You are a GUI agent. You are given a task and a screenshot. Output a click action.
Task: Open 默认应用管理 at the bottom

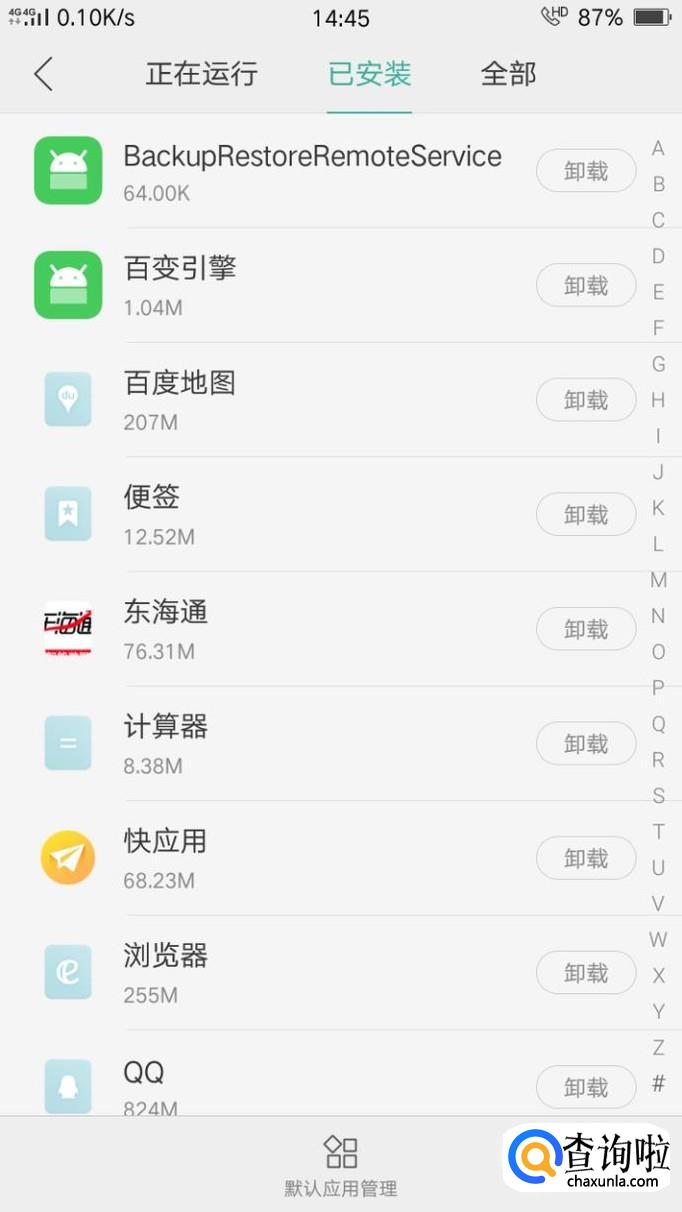coord(341,1166)
